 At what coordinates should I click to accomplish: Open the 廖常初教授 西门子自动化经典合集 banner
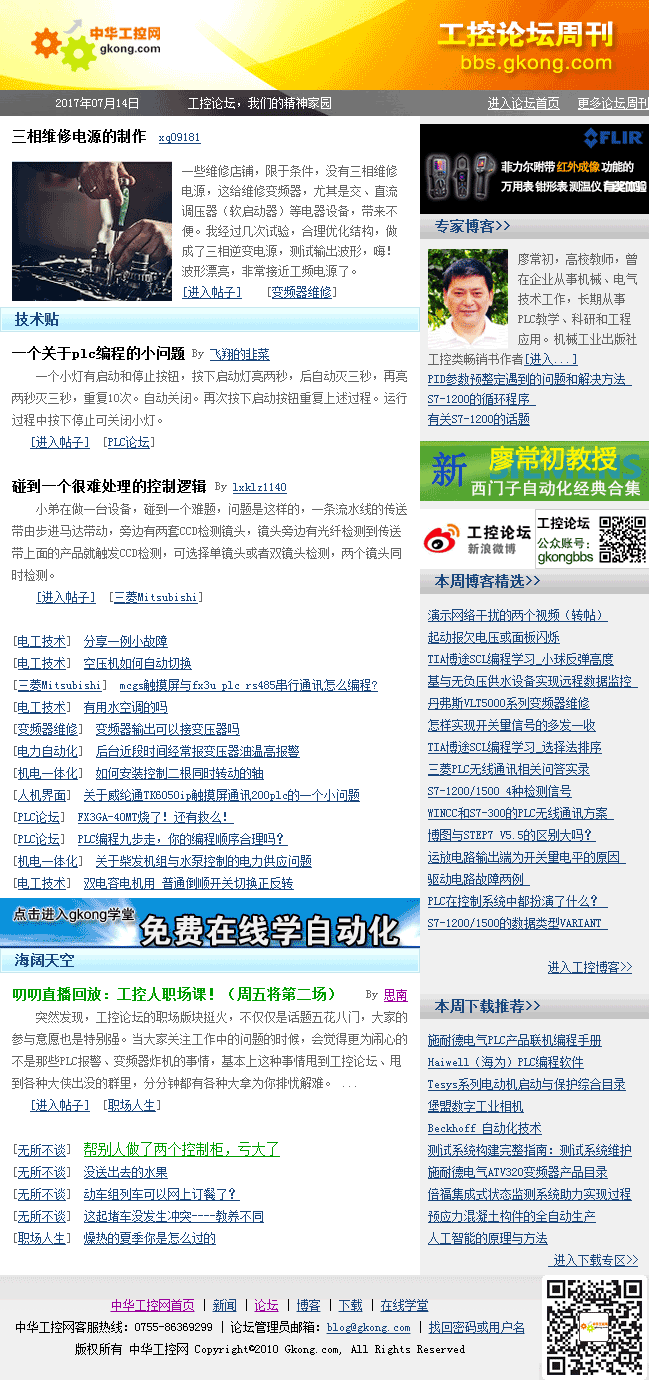coord(534,471)
